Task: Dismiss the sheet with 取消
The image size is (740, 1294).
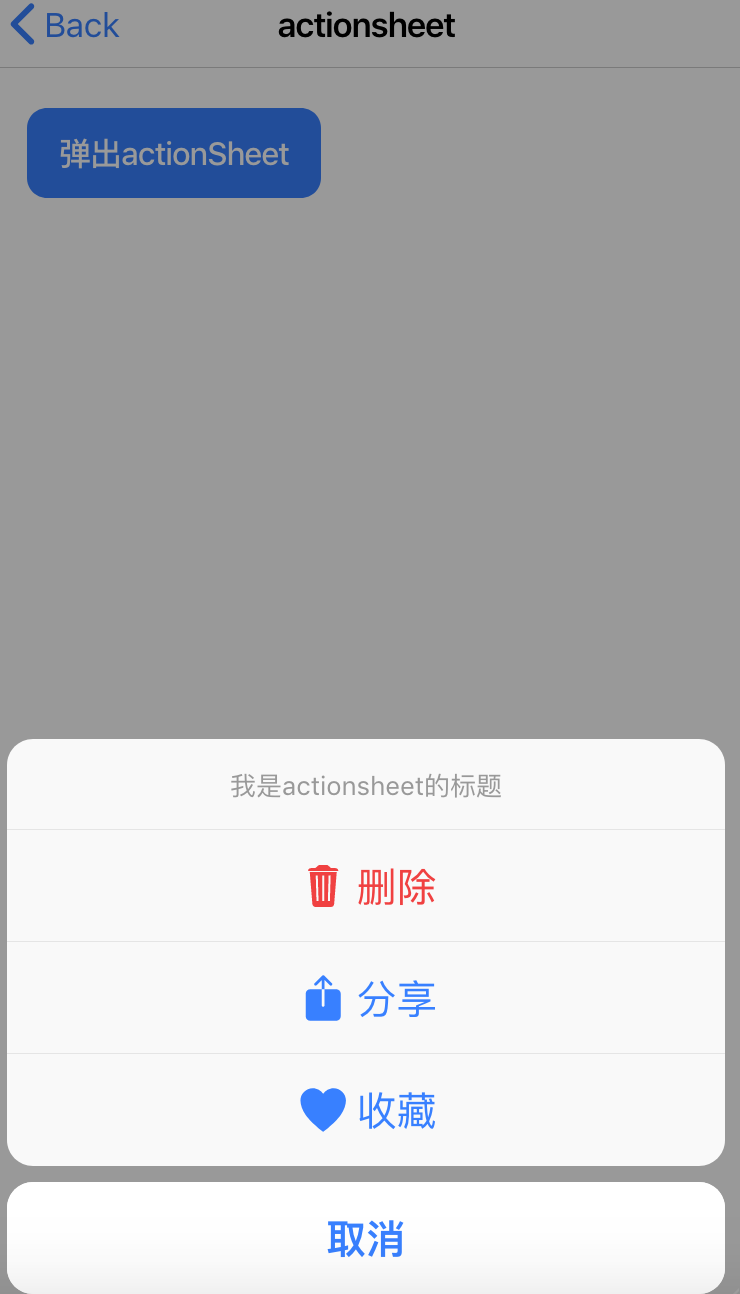Action: tap(366, 1238)
